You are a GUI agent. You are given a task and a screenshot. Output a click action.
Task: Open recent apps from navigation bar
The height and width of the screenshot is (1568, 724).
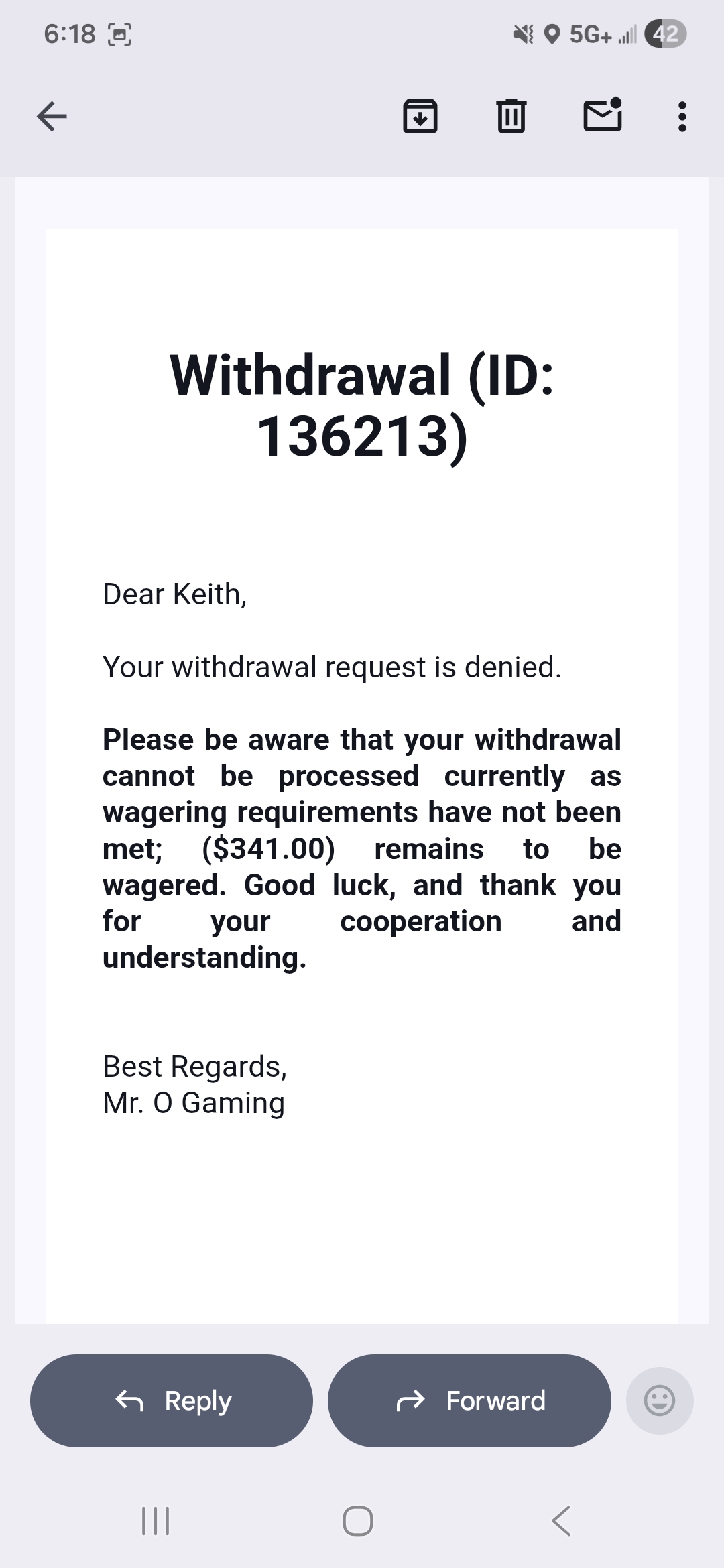(x=156, y=1521)
